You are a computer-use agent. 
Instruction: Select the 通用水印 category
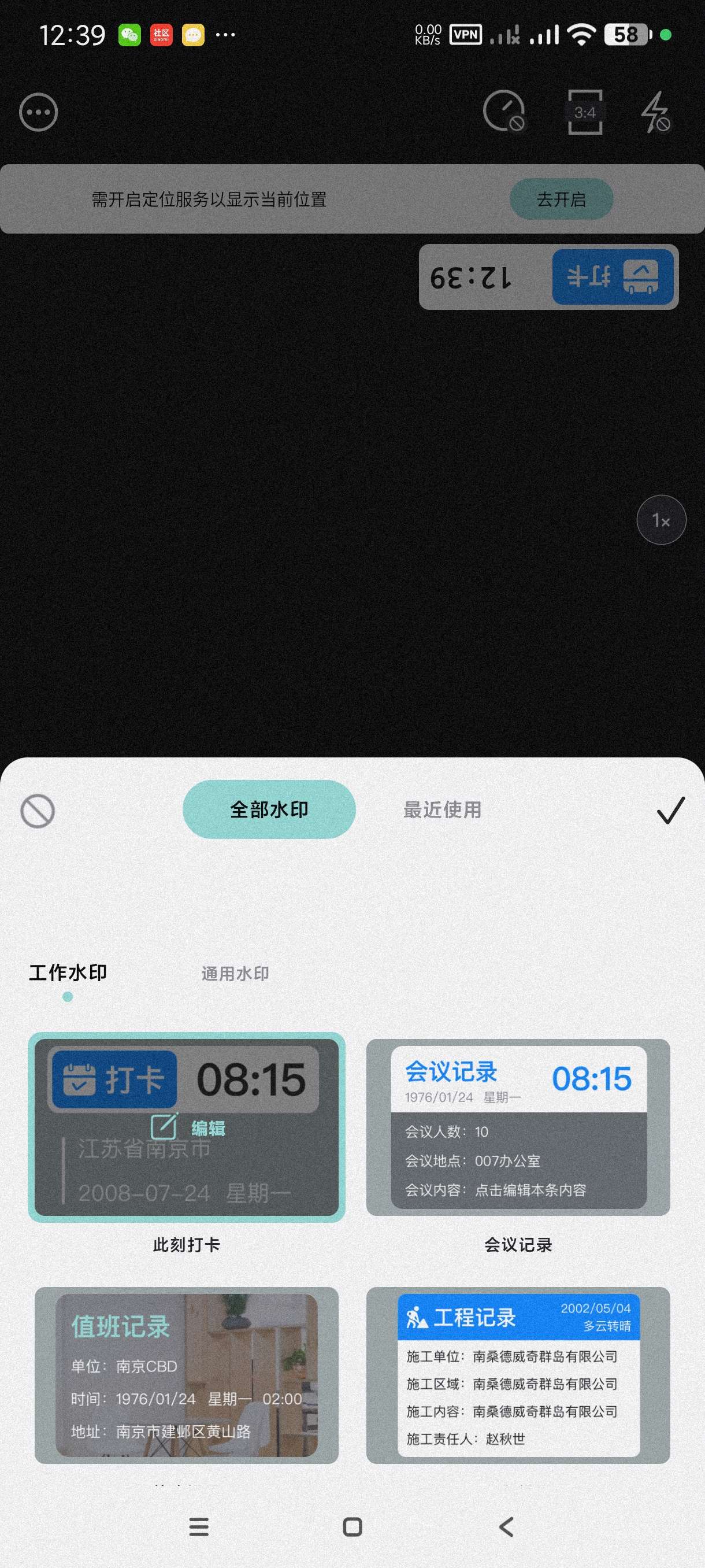(x=235, y=973)
